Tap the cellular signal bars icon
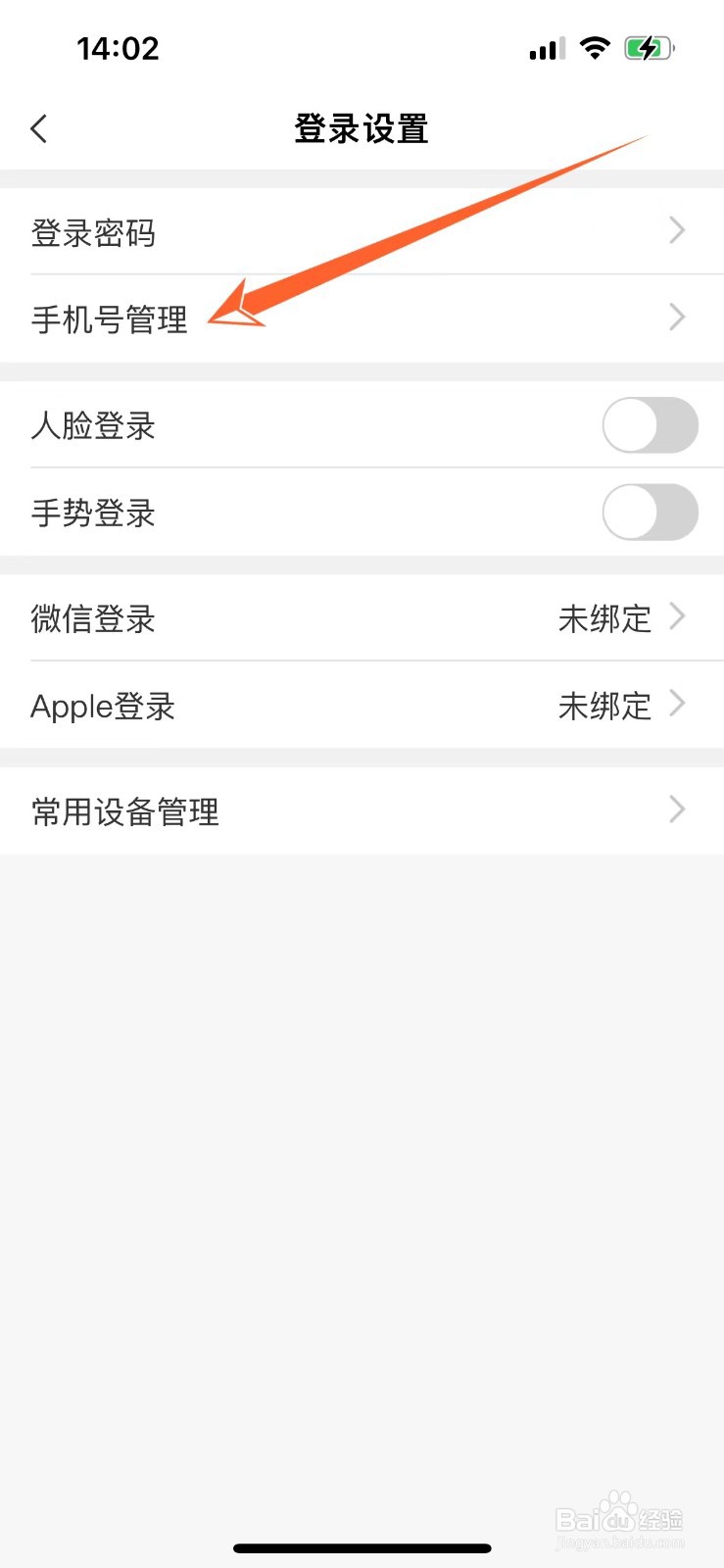724x1568 pixels. [x=545, y=49]
